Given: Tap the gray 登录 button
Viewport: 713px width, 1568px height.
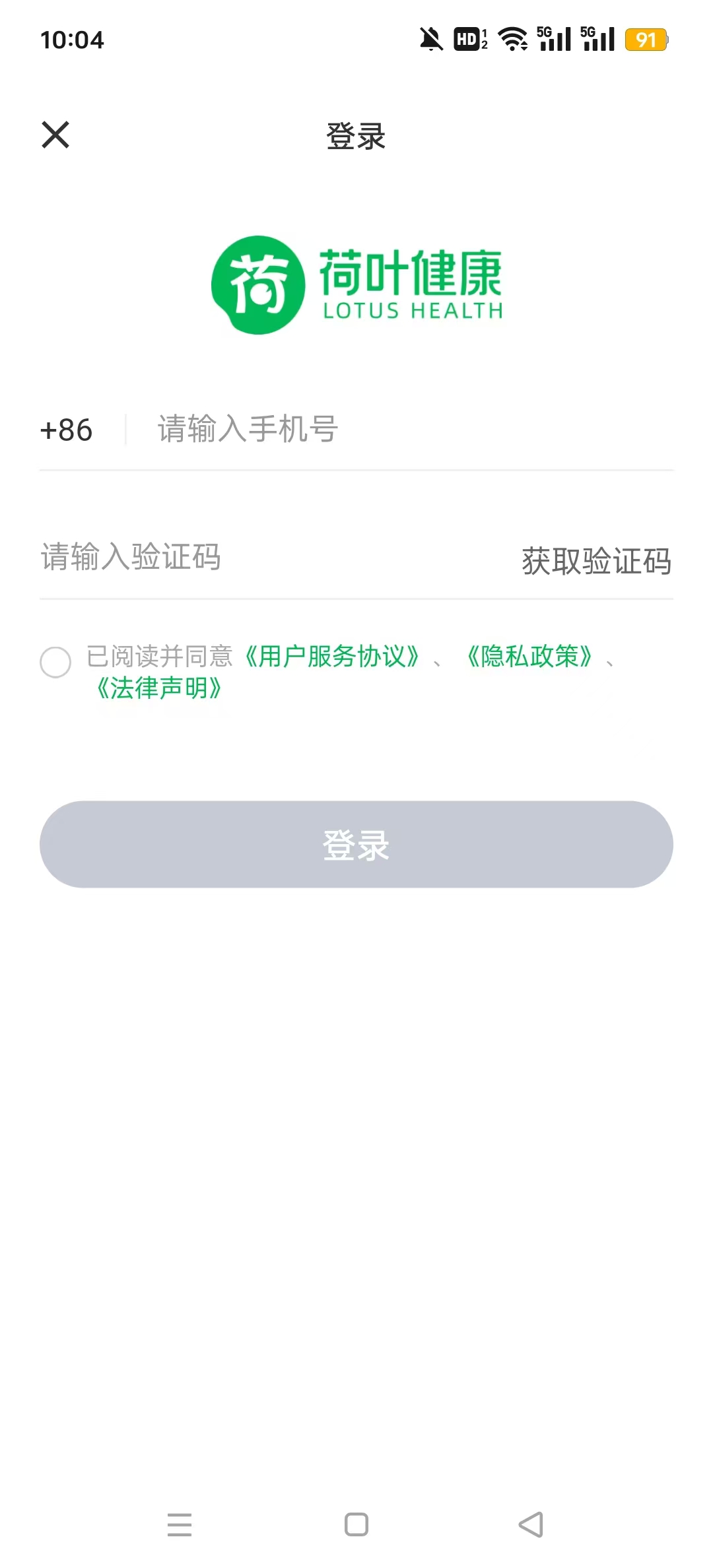Looking at the screenshot, I should coord(356,844).
